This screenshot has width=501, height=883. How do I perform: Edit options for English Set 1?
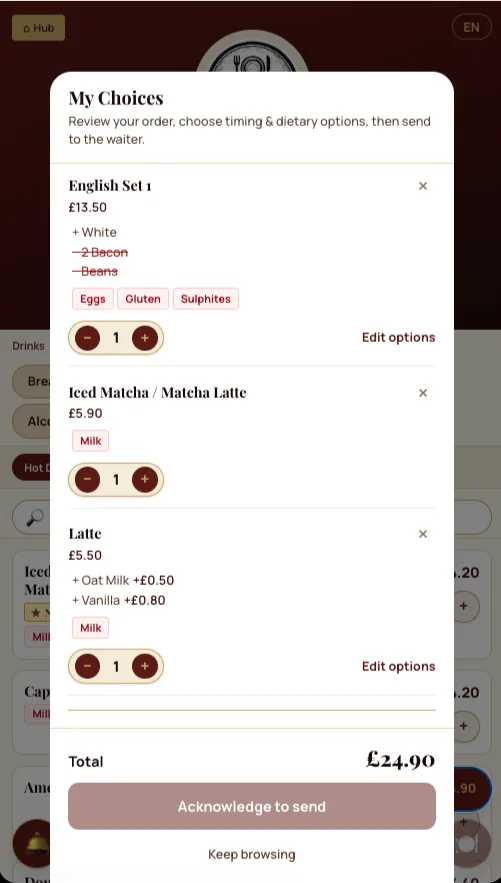pyautogui.click(x=399, y=337)
